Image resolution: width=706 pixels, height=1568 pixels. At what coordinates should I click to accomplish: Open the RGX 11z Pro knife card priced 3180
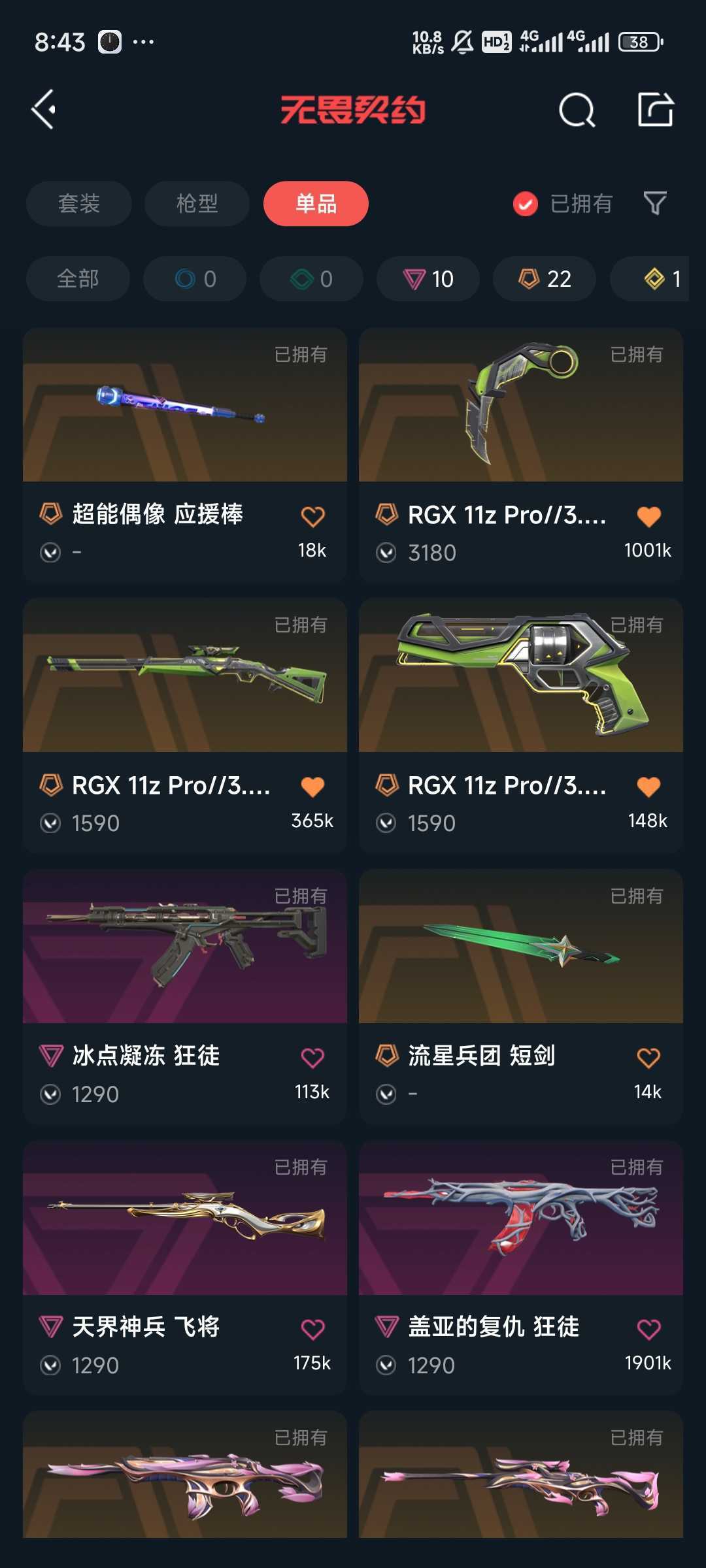point(521,455)
